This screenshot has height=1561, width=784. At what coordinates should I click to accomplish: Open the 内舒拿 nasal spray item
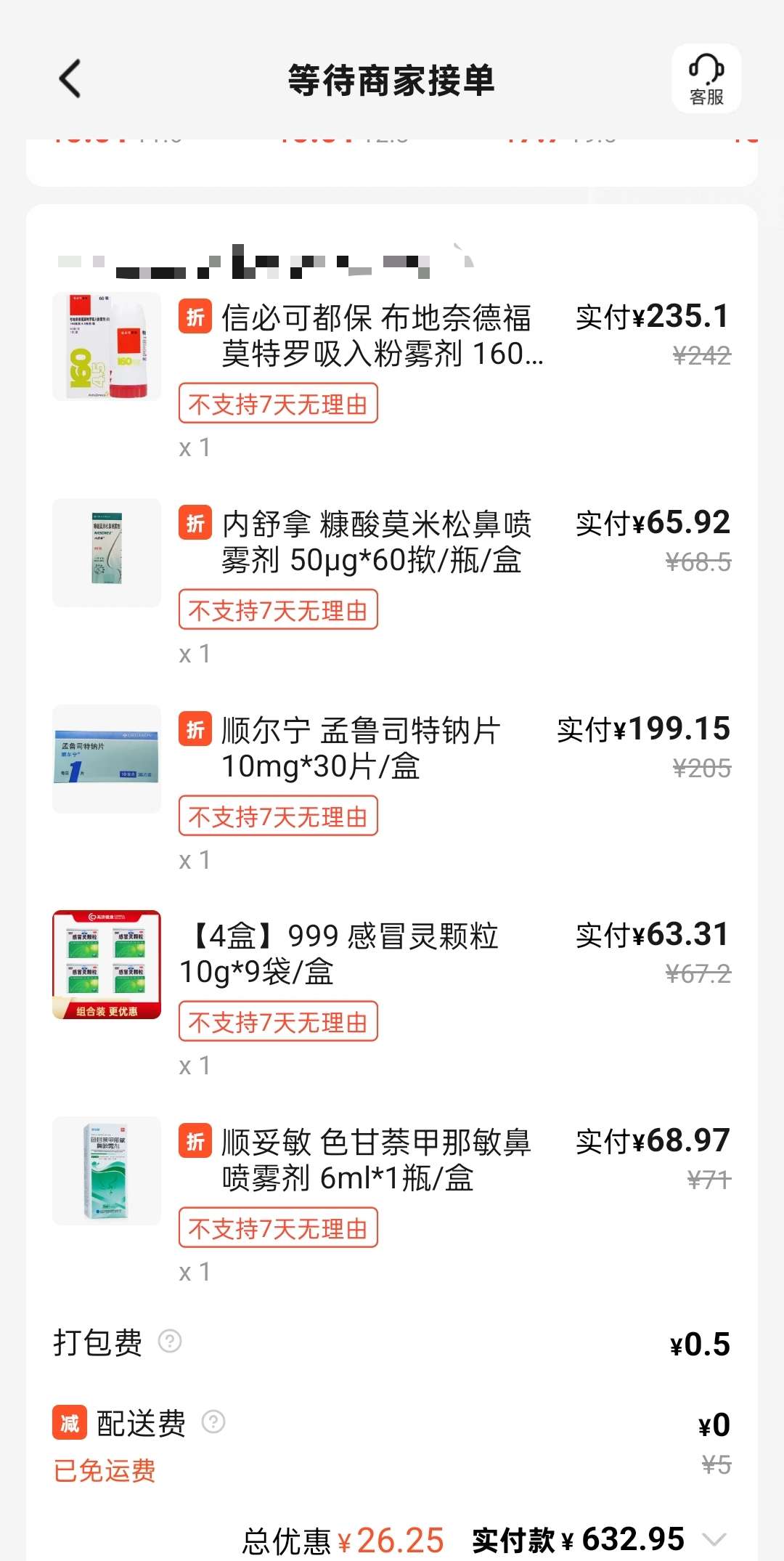click(x=392, y=583)
